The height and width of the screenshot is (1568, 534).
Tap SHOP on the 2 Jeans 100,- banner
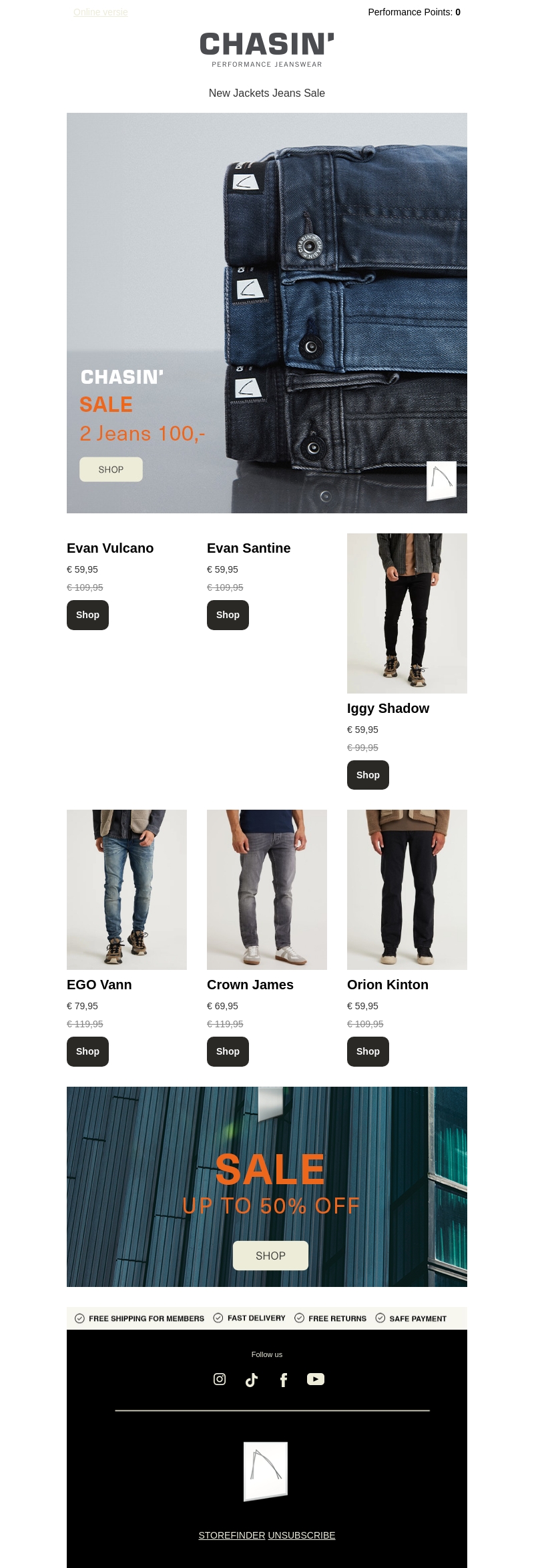pos(111,469)
